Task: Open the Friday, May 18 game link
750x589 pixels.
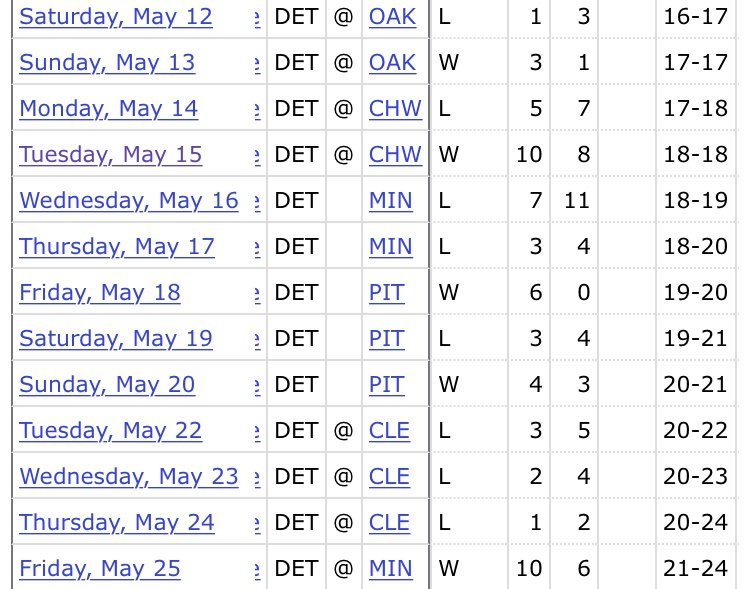Action: [100, 293]
